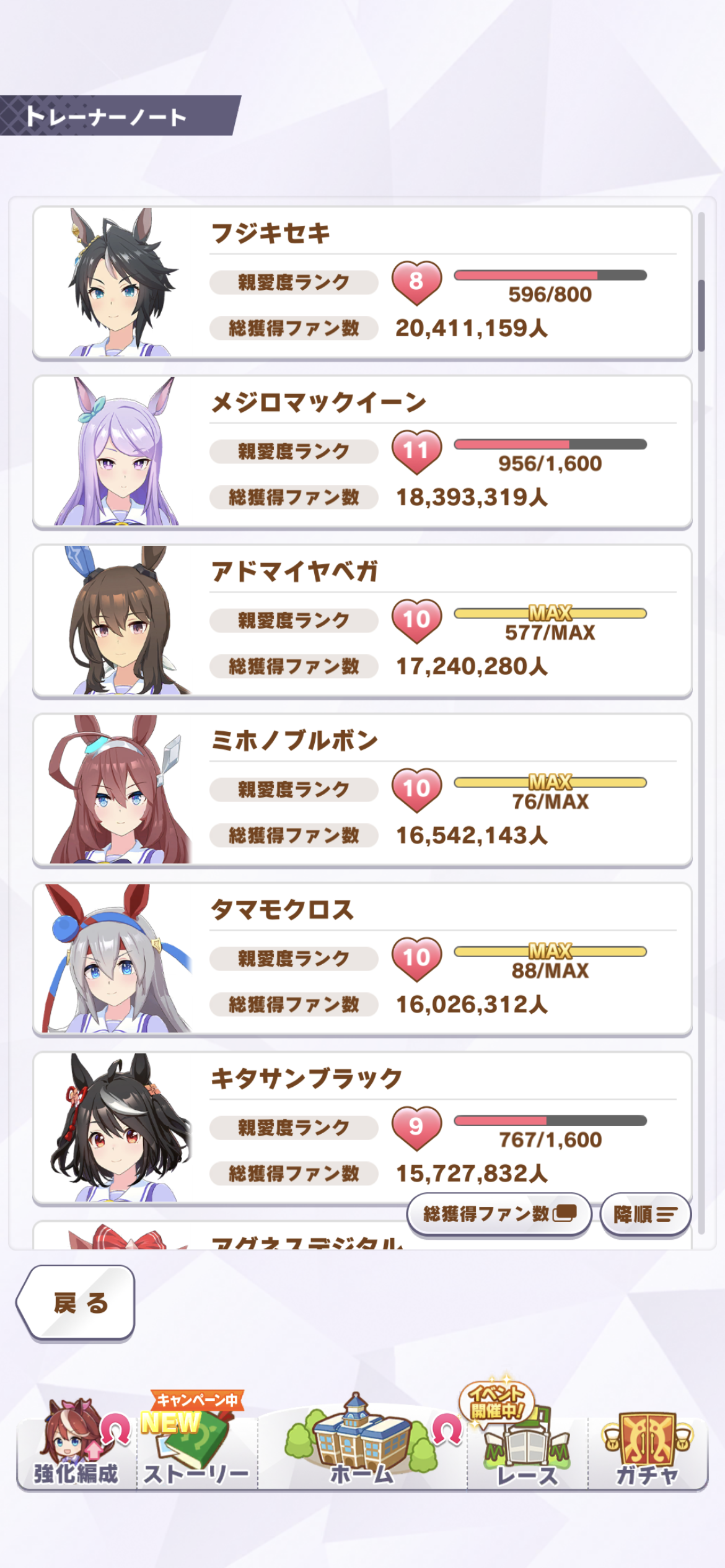This screenshot has height=1568, width=725.
Task: Open the タマモクロス card
Action: (x=362, y=959)
